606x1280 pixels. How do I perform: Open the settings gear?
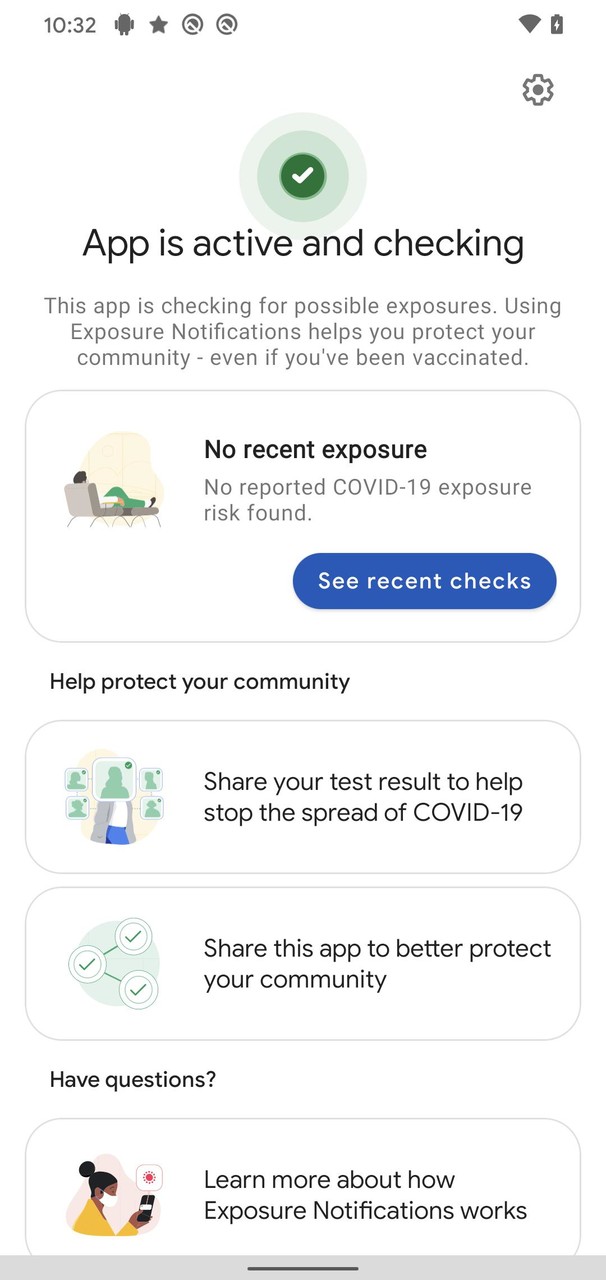[538, 90]
